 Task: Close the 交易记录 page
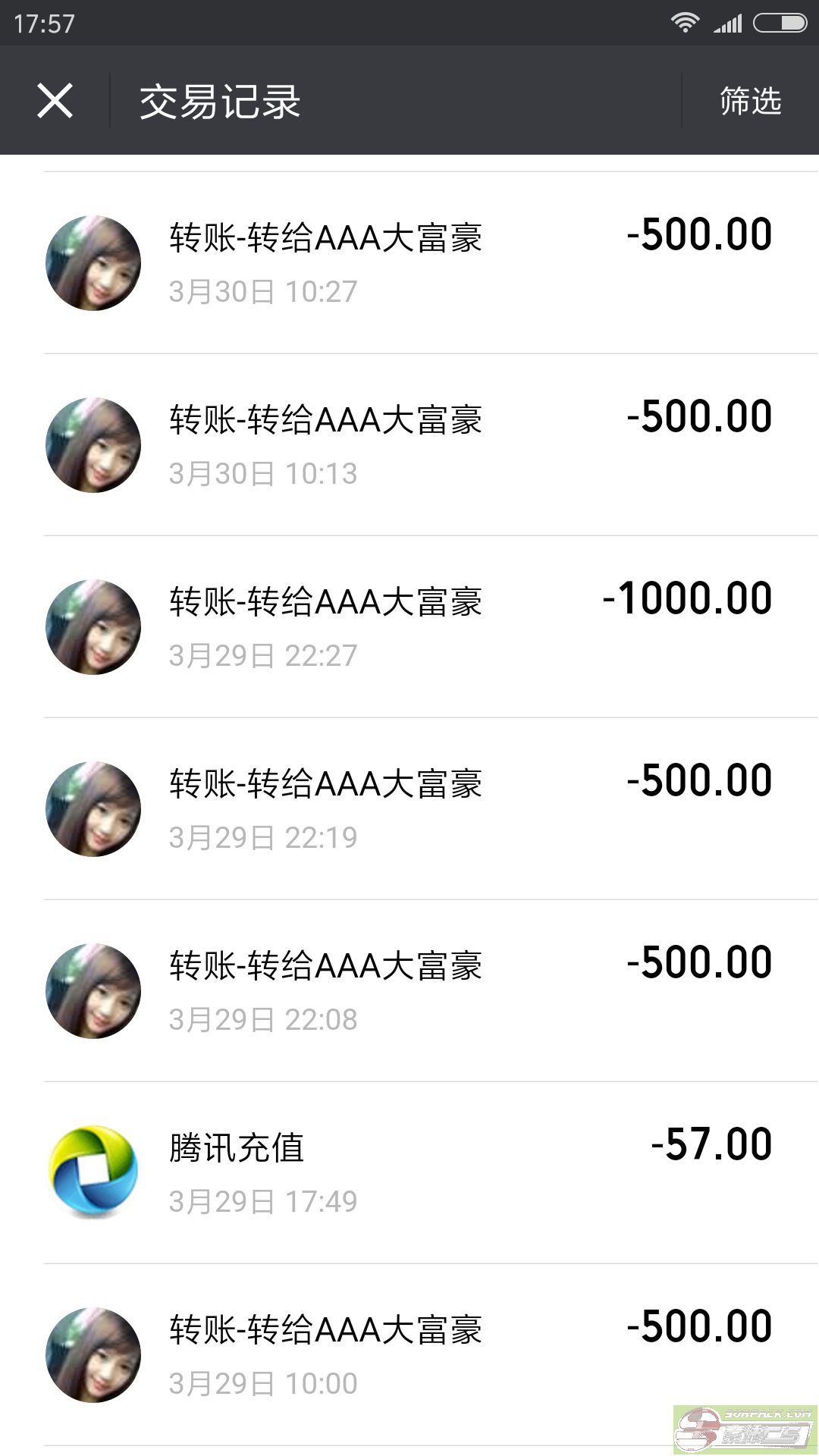(55, 101)
